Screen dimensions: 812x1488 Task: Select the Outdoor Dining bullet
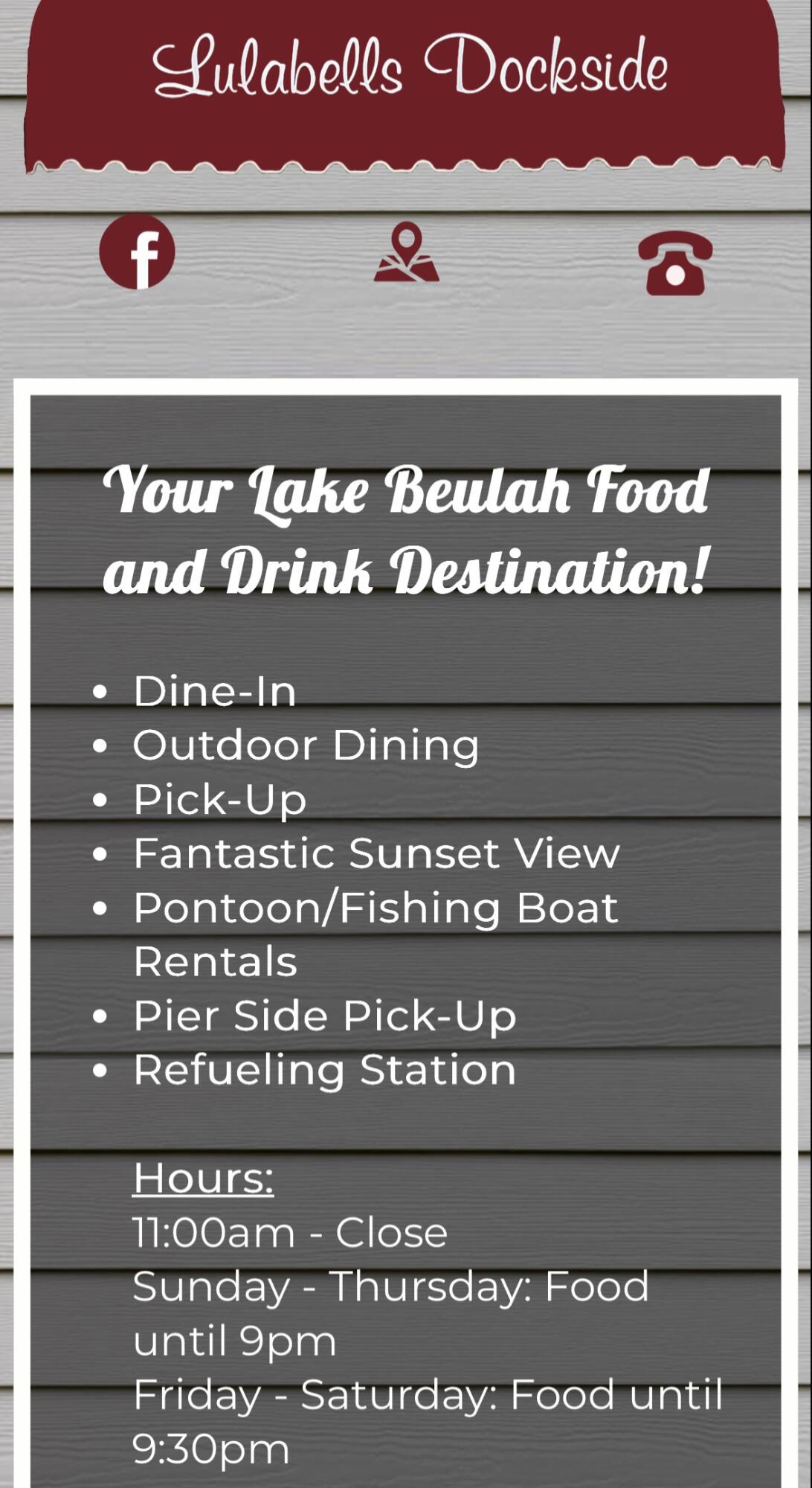305,745
